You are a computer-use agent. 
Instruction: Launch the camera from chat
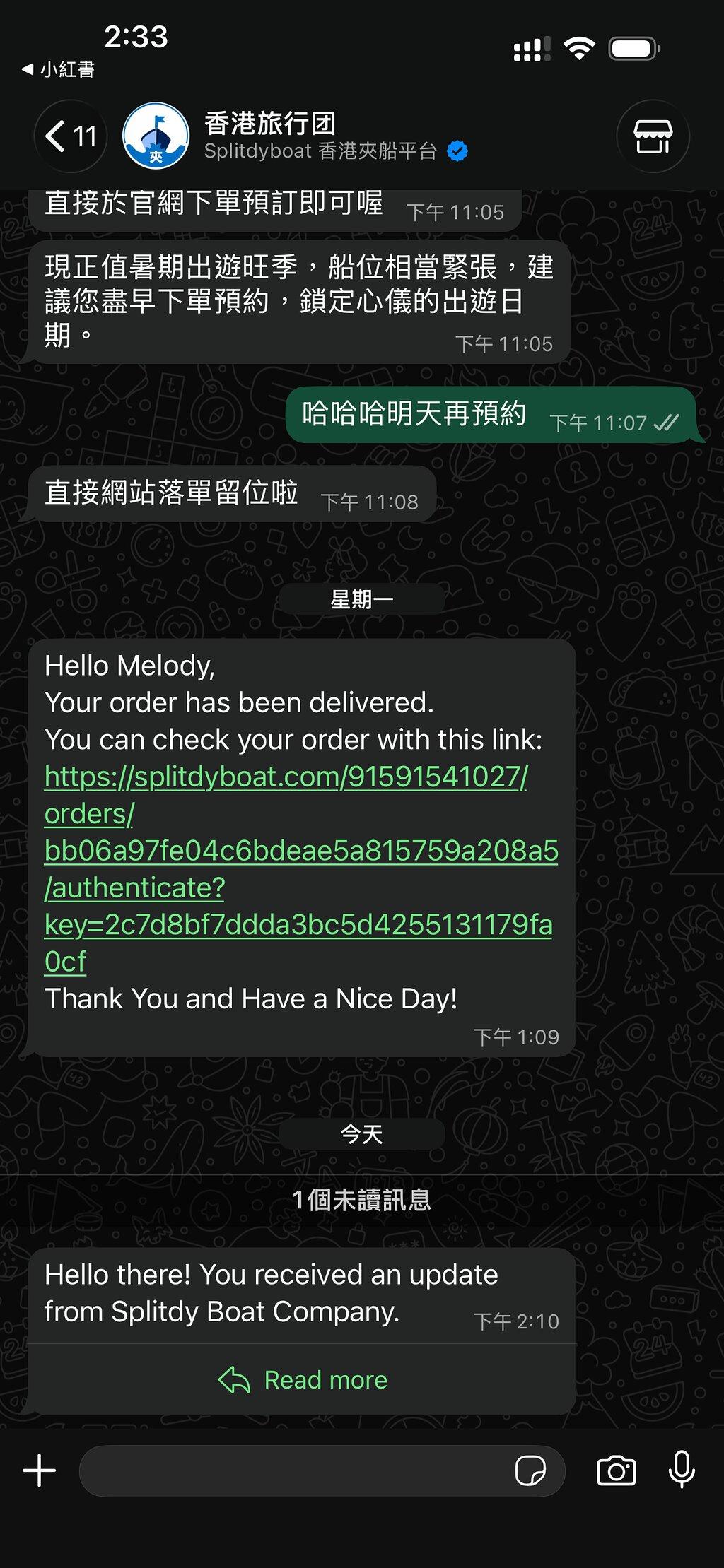[x=617, y=1470]
